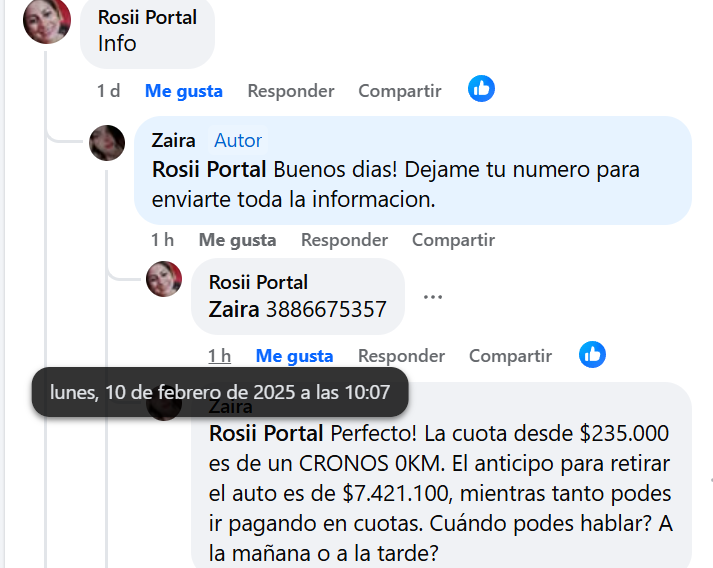The image size is (713, 568).
Task: Open the 1 h timestamp of phone number comment
Action: (x=219, y=356)
